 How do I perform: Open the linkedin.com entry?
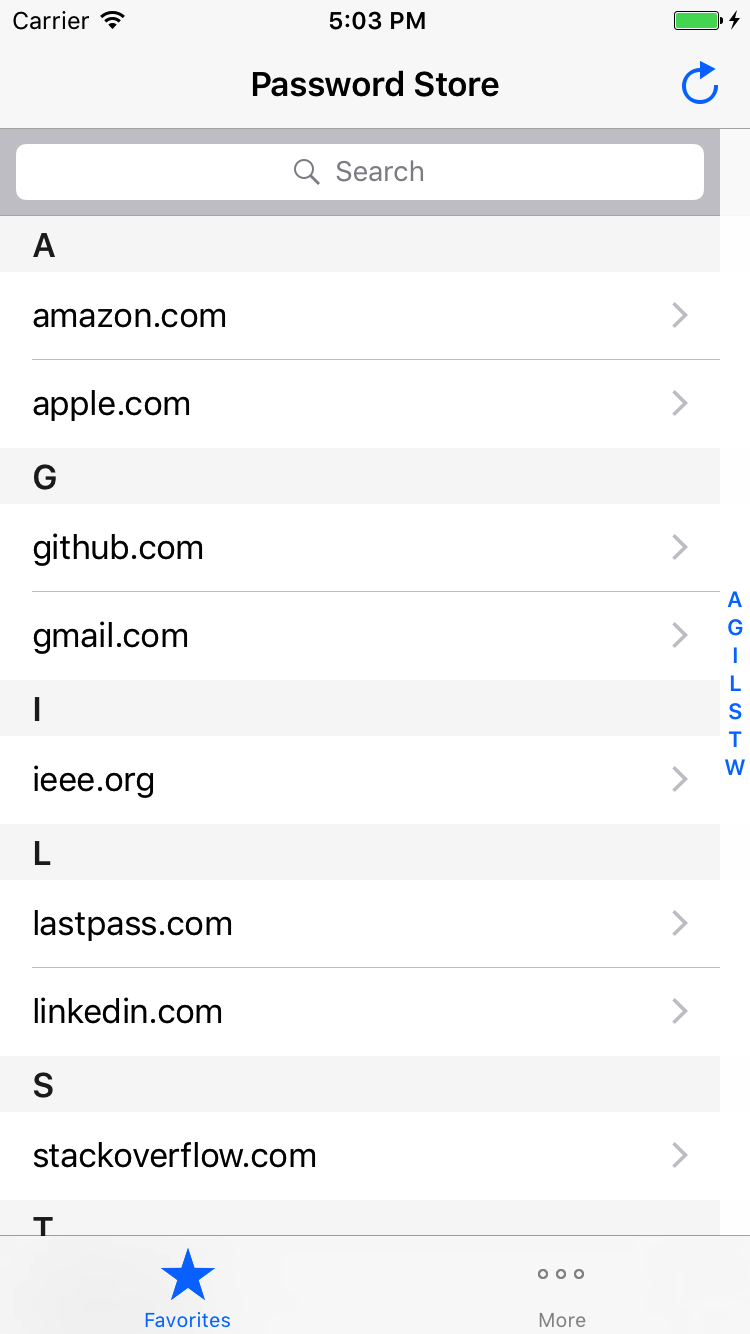360,1012
